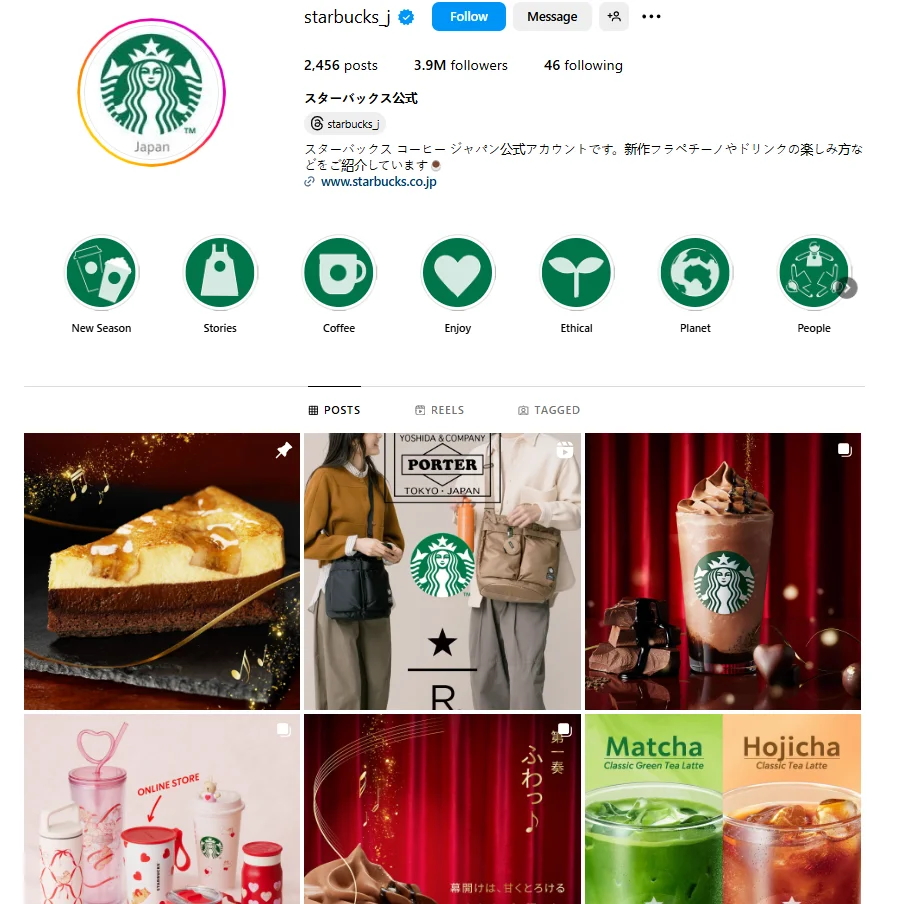Open the Planet highlight
The image size is (904, 904).
pyautogui.click(x=695, y=273)
